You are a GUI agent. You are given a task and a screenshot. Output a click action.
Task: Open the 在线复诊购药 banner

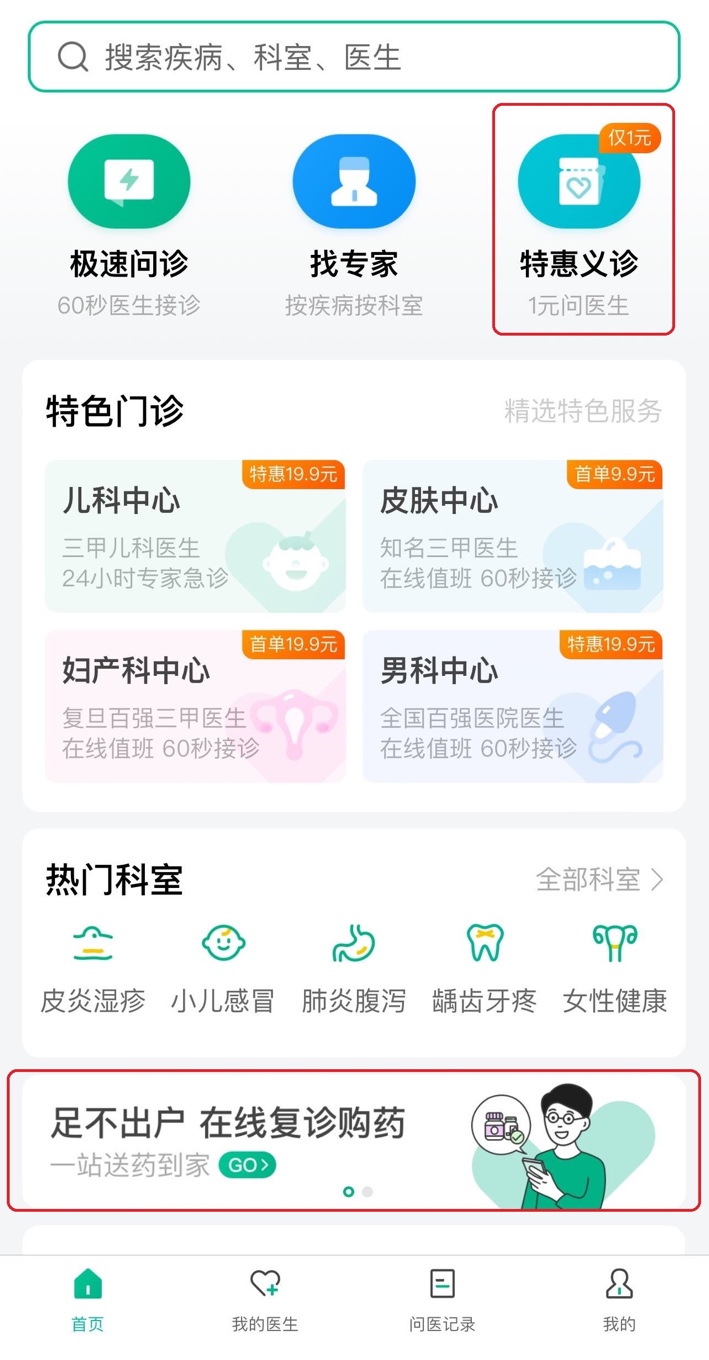pyautogui.click(x=354, y=1141)
